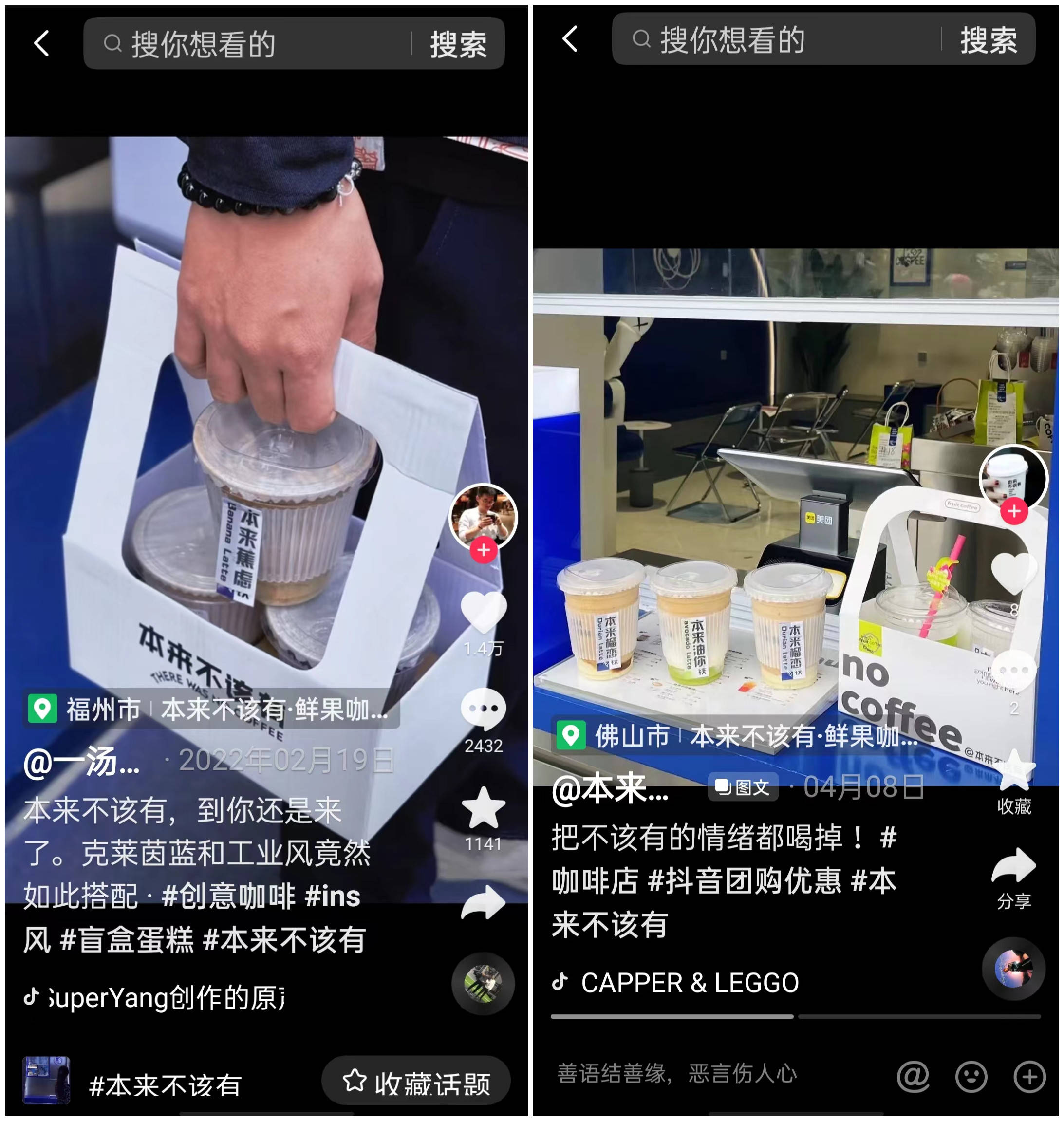Image resolution: width=1064 pixels, height=1121 pixels.
Task: Like the 福州市 video with 1.4万 likes
Action: click(483, 611)
